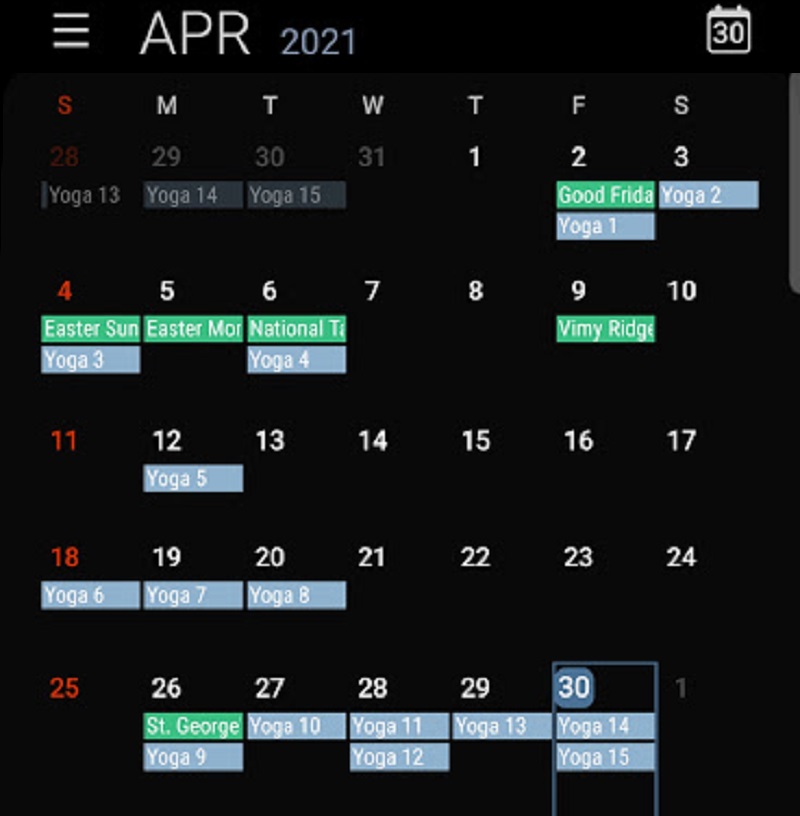Image resolution: width=800 pixels, height=816 pixels.
Task: Open the Yoga 1 event
Action: click(x=605, y=226)
